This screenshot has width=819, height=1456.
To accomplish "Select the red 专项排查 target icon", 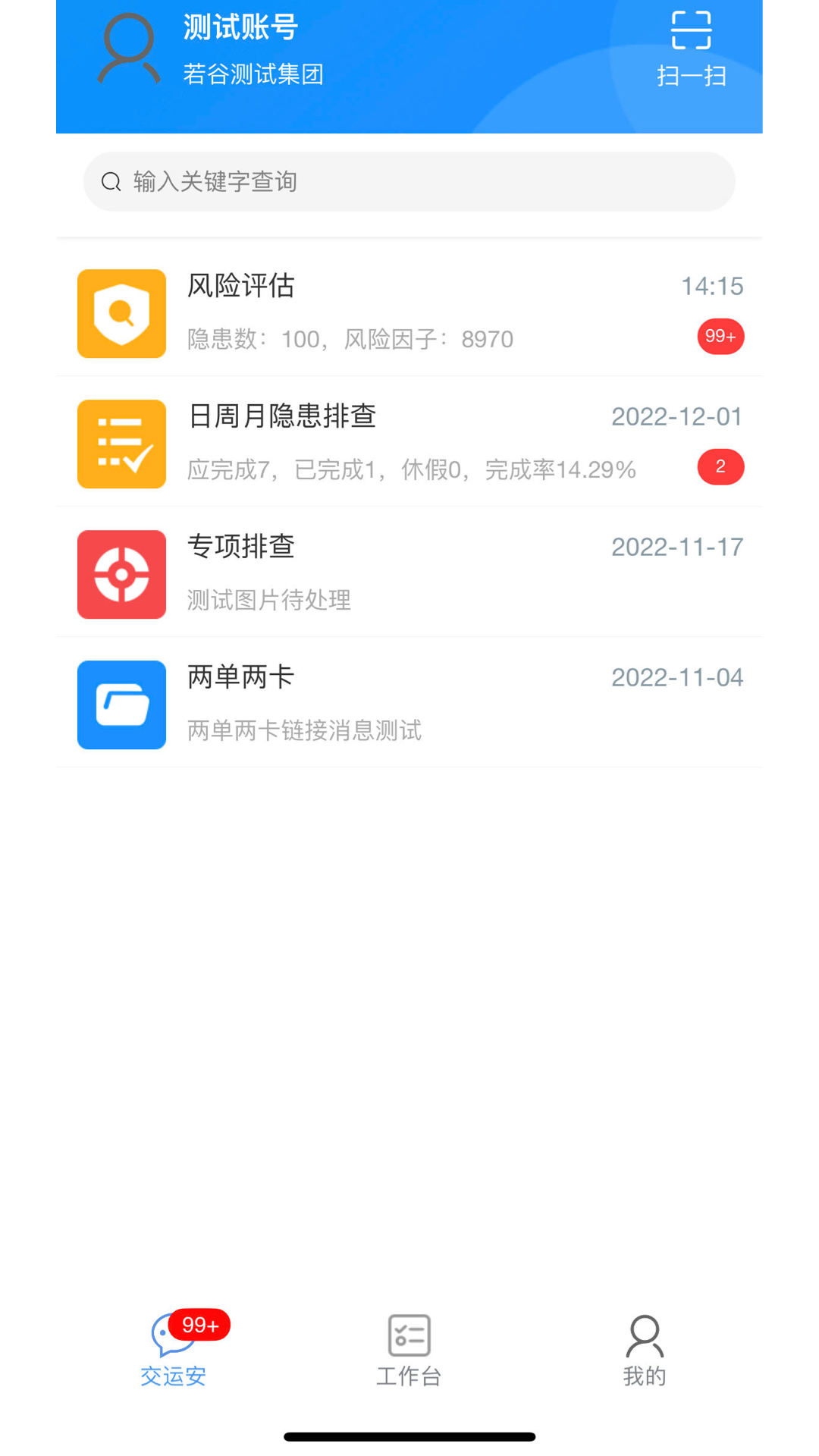I will coord(121,575).
